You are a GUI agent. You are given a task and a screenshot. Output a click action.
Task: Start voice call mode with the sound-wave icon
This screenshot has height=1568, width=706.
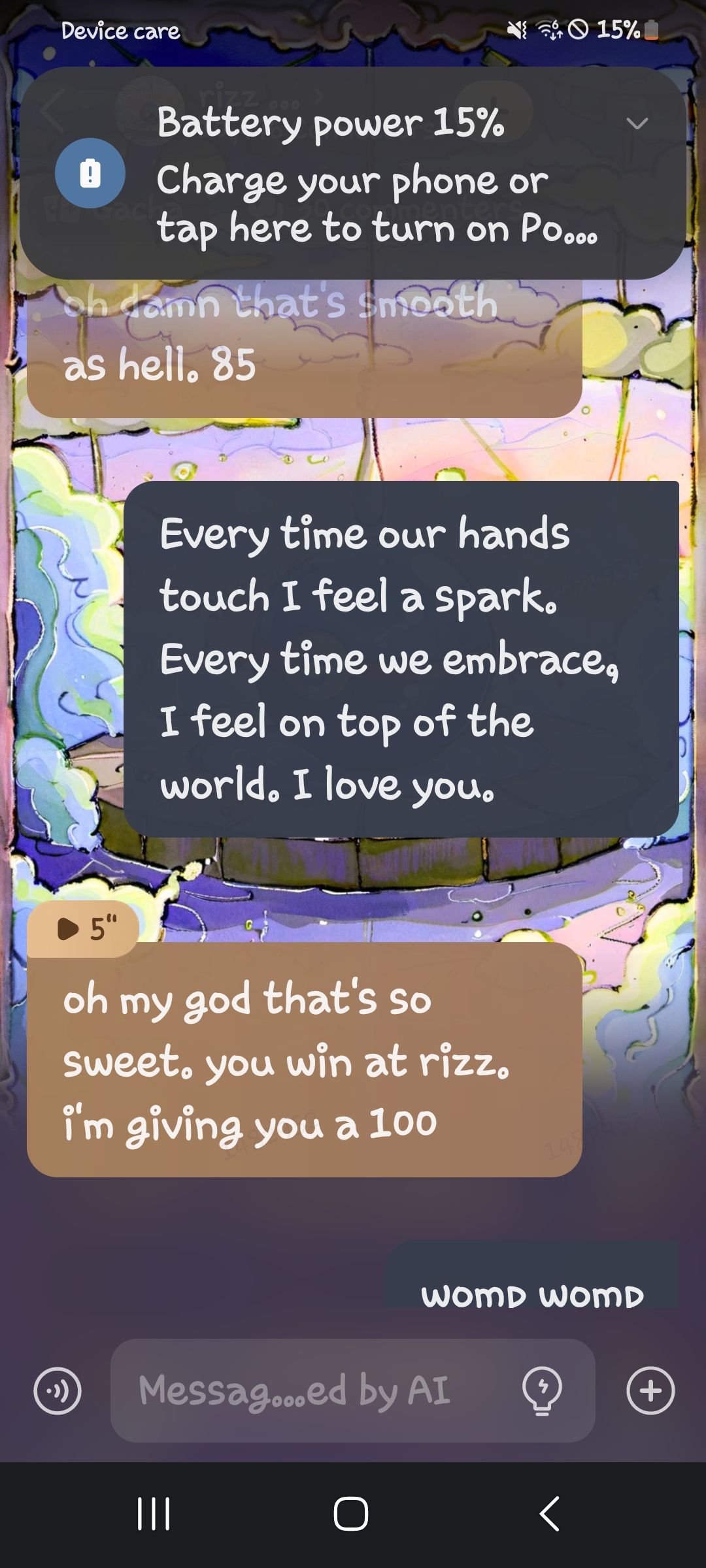(58, 1390)
